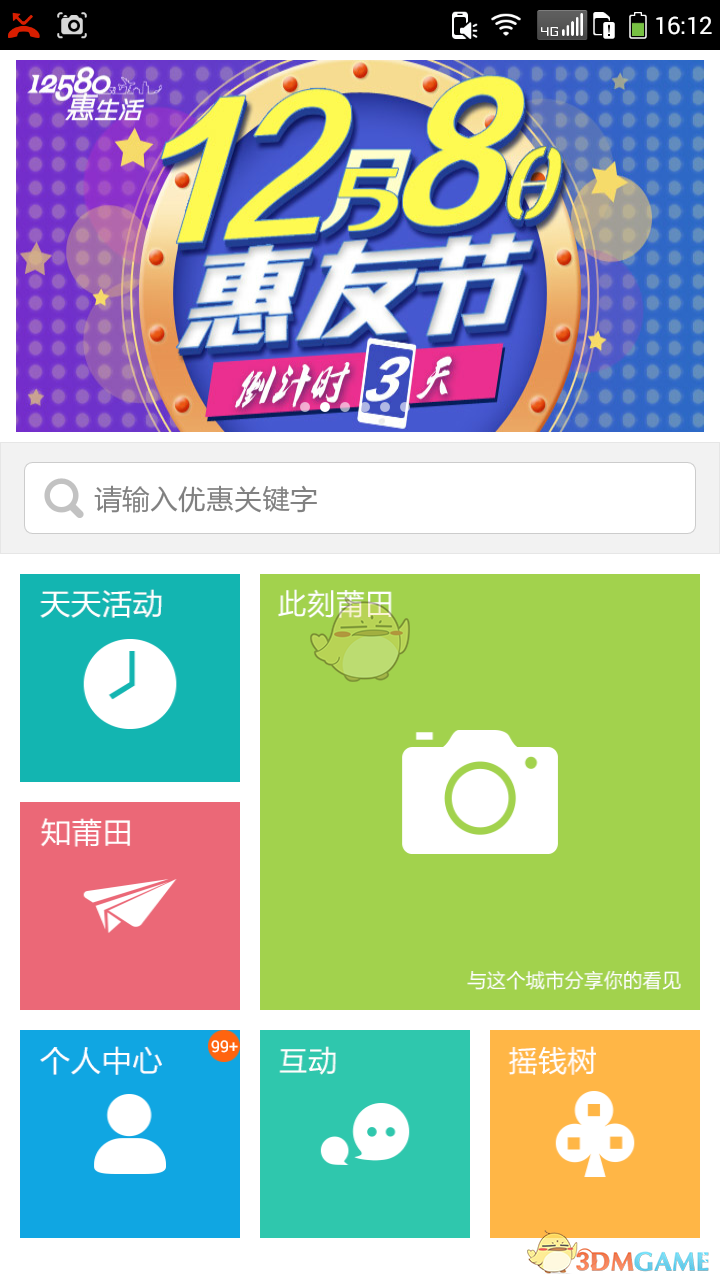The width and height of the screenshot is (720, 1280).
Task: Open the 摇钱树 tile
Action: [595, 1134]
